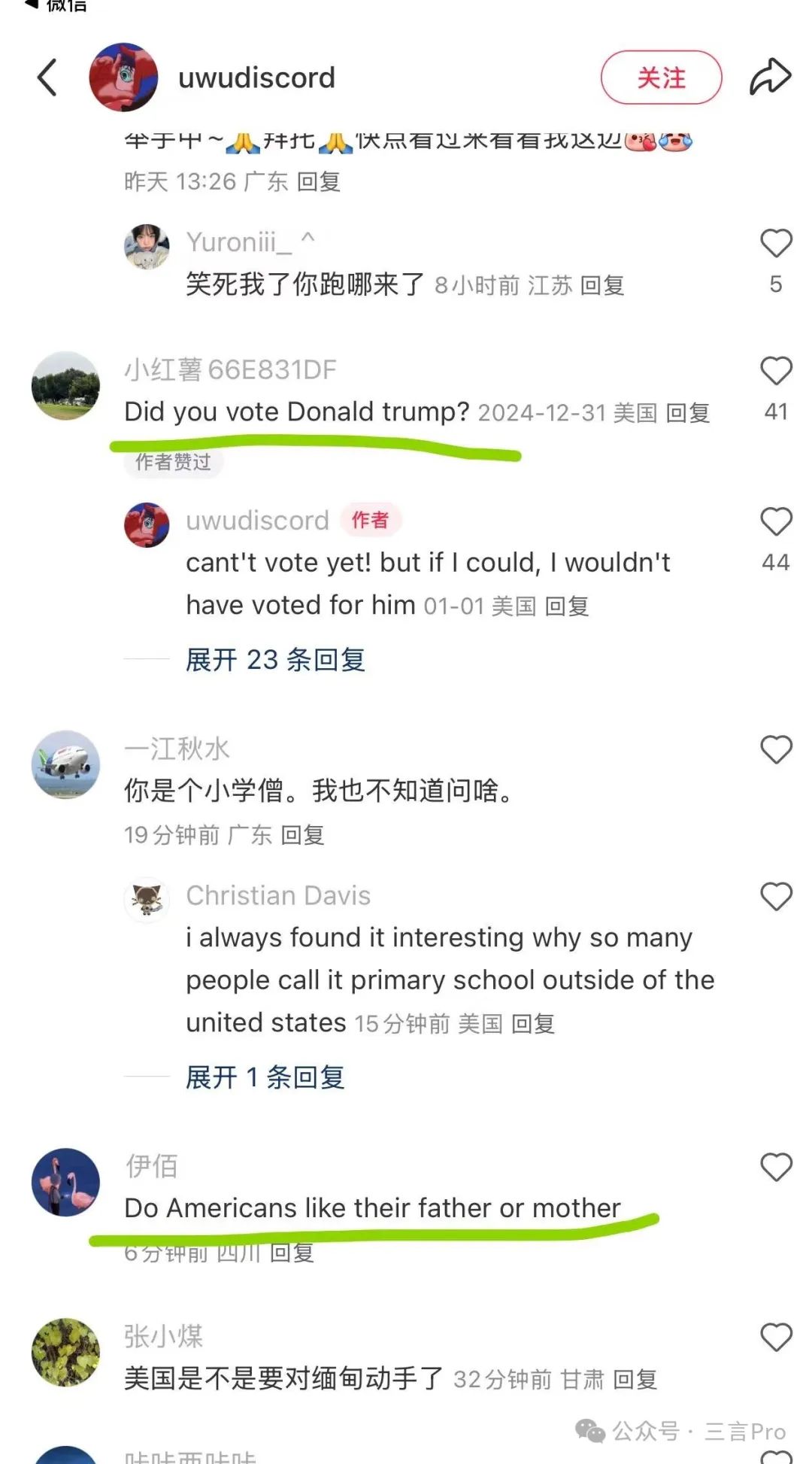This screenshot has width=812, height=1464.
Task: Like 张小煤's comment
Action: 776,1338
